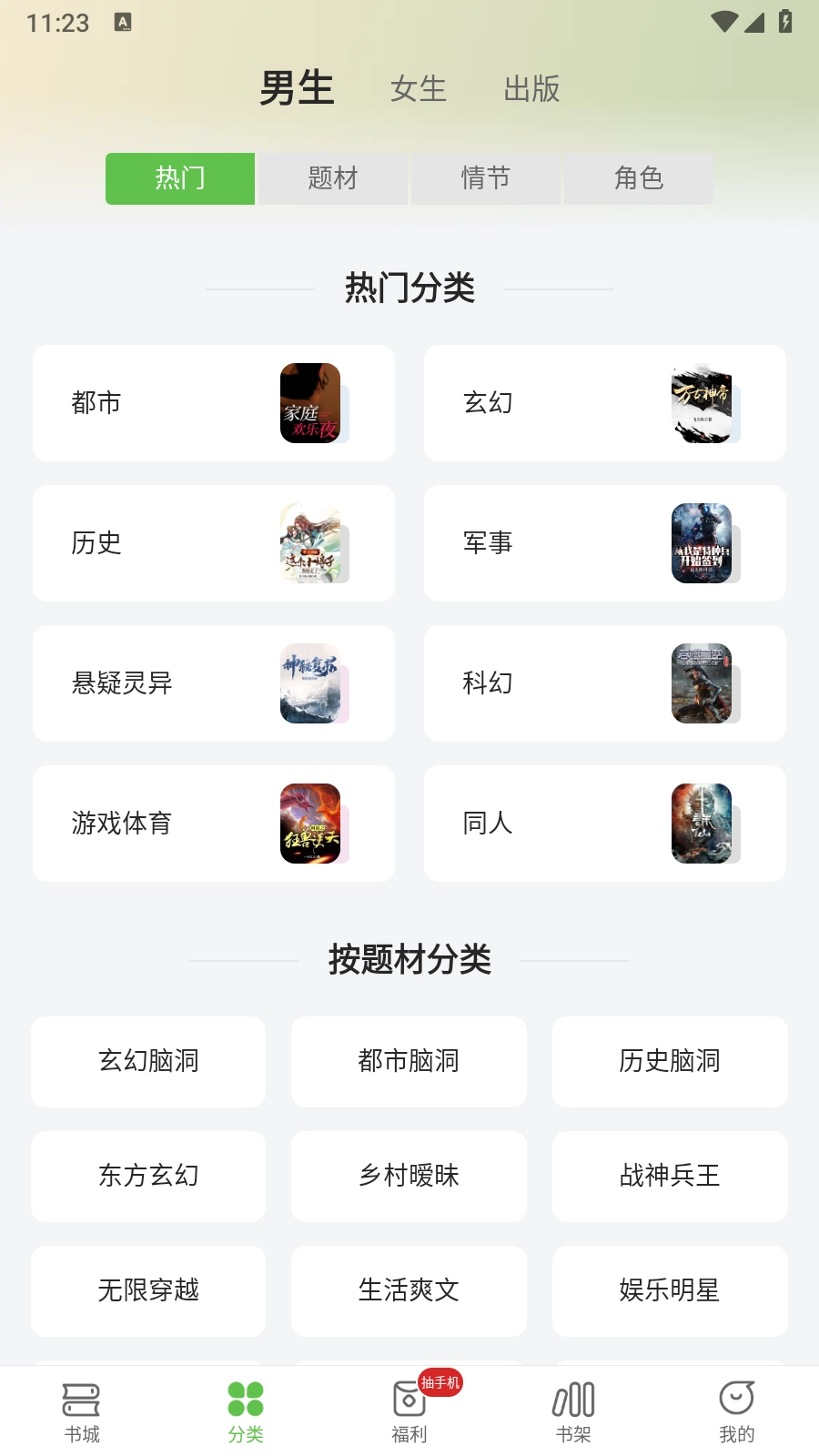This screenshot has height=1456, width=819.
Task: Open the 历史 category card
Action: (214, 543)
